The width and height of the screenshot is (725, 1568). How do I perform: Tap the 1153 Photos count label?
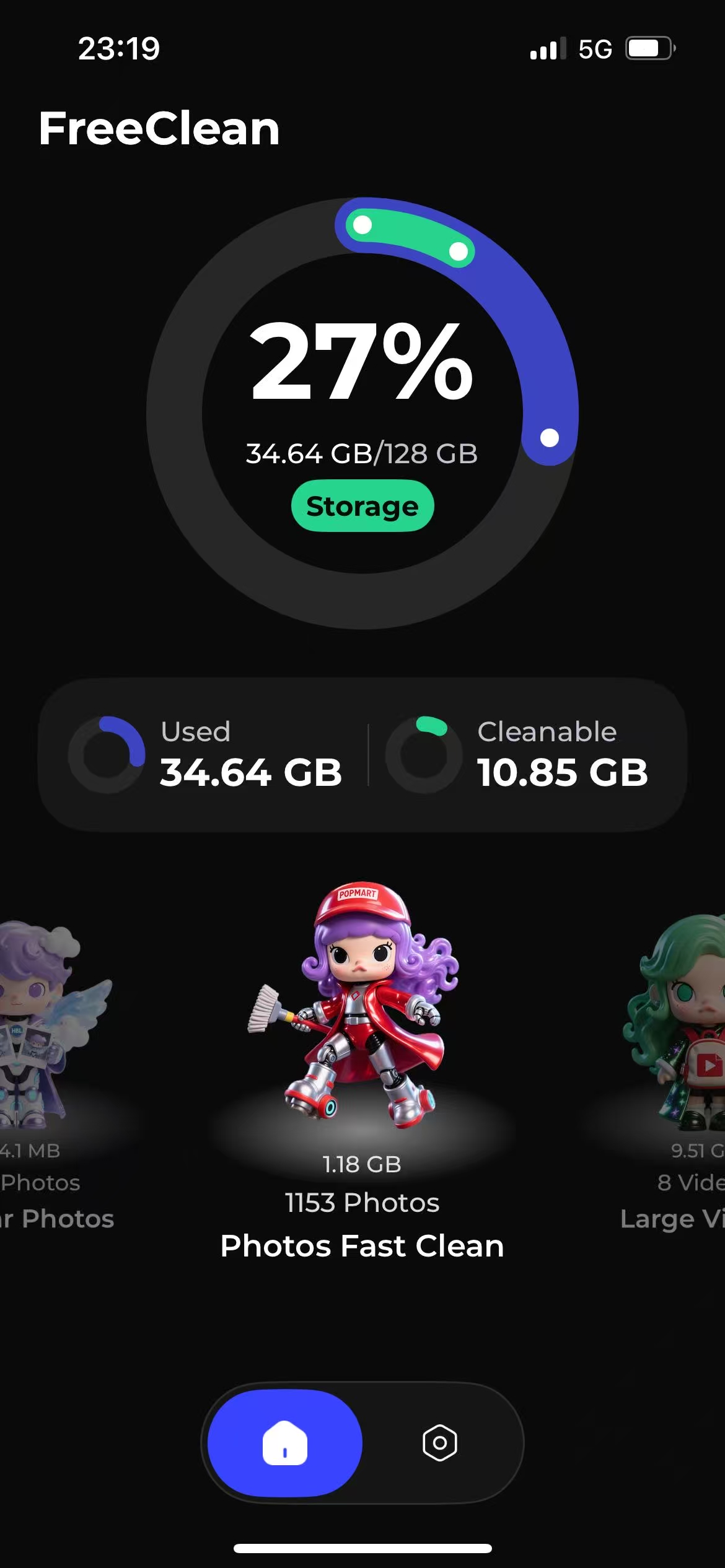(362, 1202)
